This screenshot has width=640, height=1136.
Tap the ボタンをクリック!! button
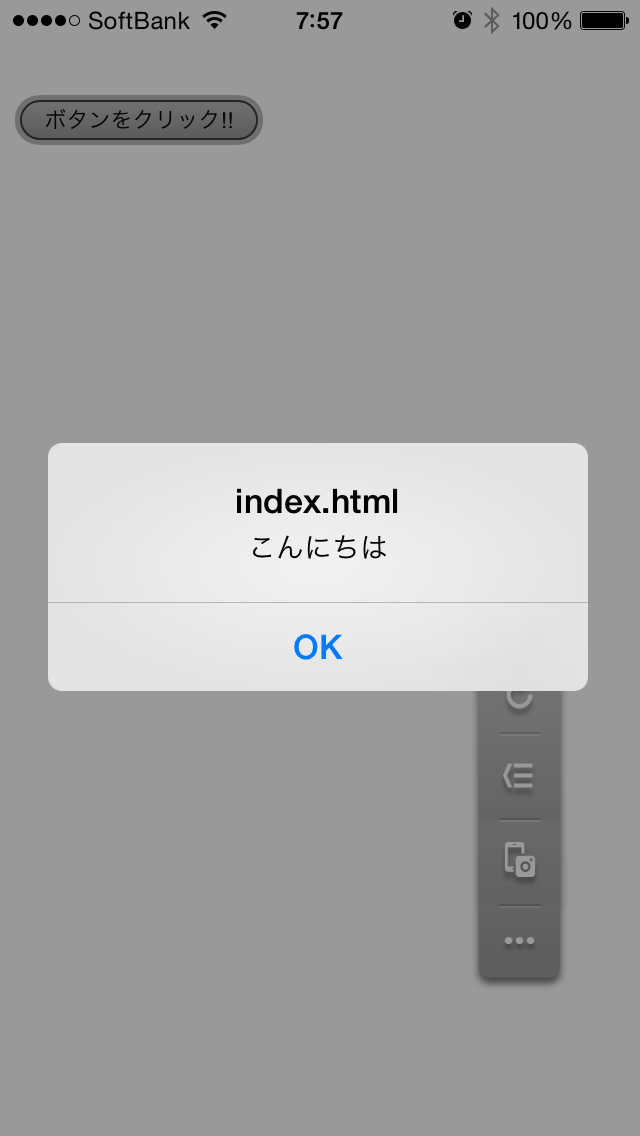(138, 120)
